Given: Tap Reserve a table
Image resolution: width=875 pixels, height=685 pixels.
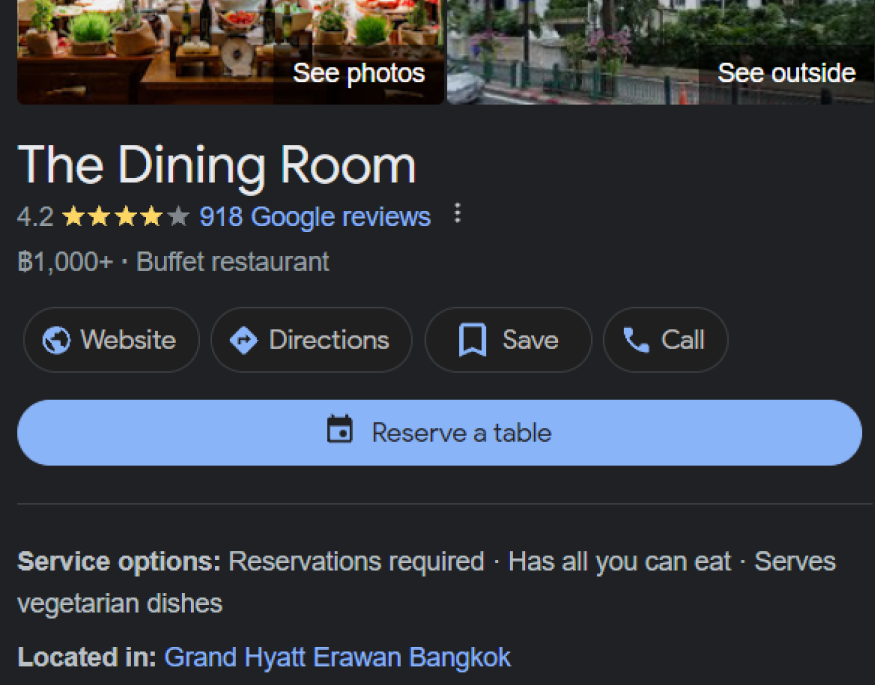Looking at the screenshot, I should click(439, 432).
